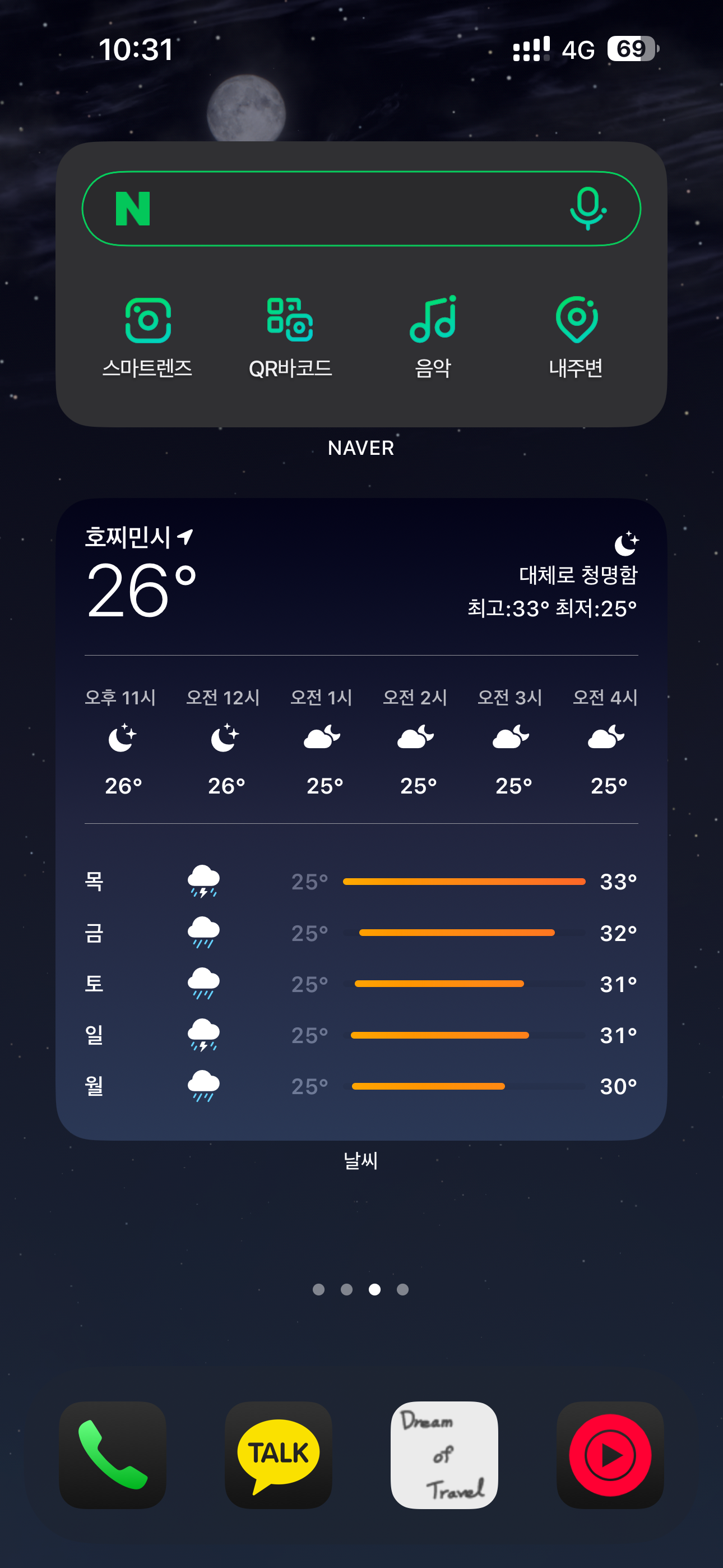
Task: Start NAVER voice search with the microphone
Action: pos(587,209)
